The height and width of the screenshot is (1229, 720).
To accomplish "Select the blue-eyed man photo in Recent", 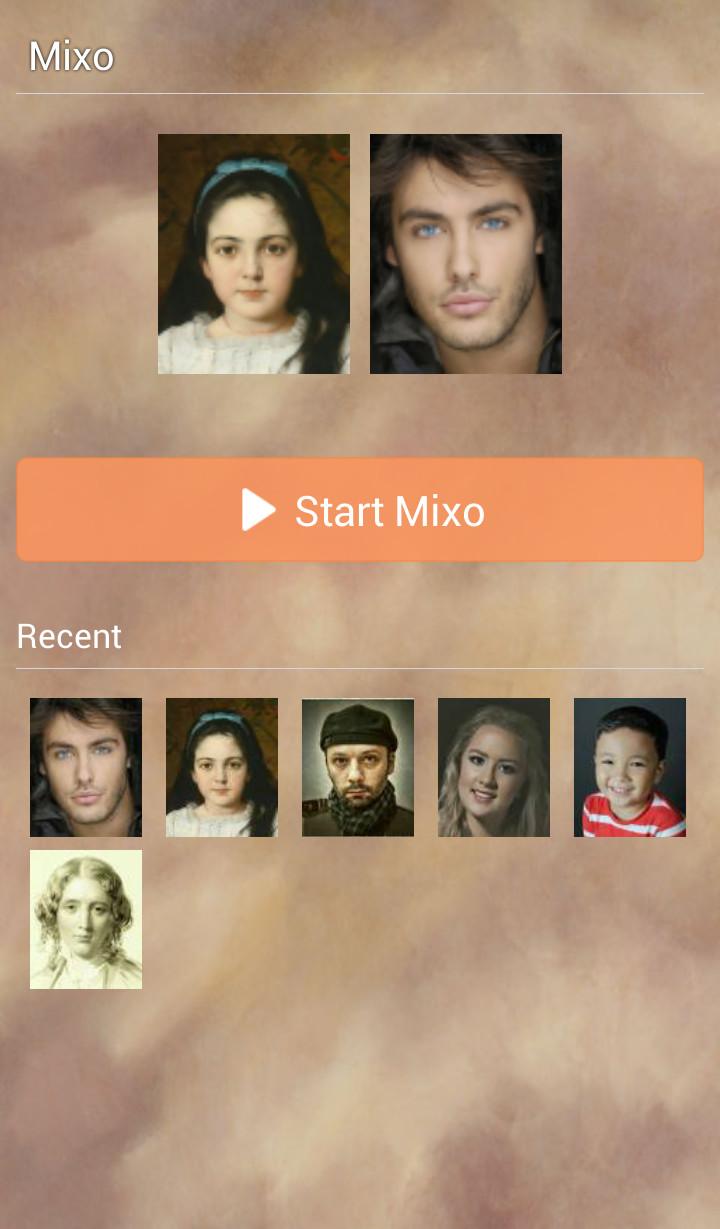I will 86,767.
